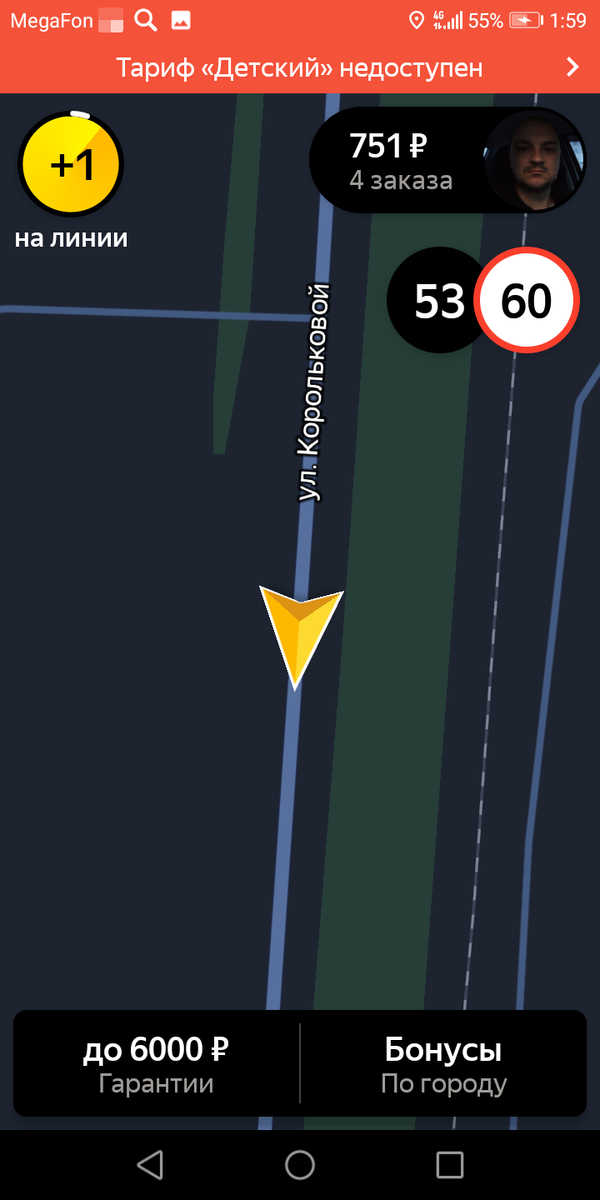Open the 'до 6000 ₽ Гарантии' section
The height and width of the screenshot is (1200, 600).
(156, 1064)
